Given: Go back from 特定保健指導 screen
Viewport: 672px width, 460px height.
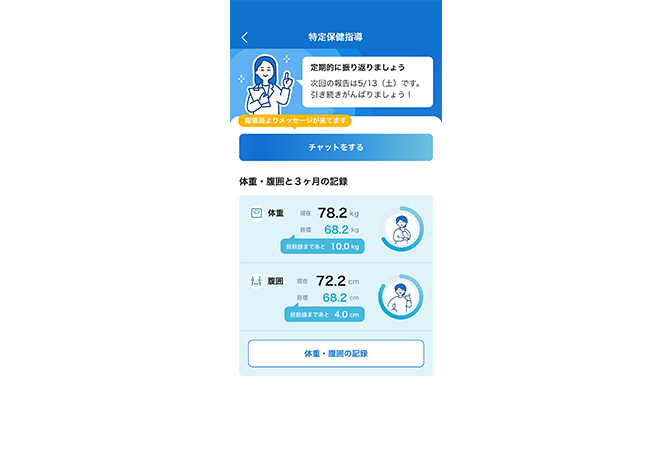Looking at the screenshot, I should click(245, 38).
